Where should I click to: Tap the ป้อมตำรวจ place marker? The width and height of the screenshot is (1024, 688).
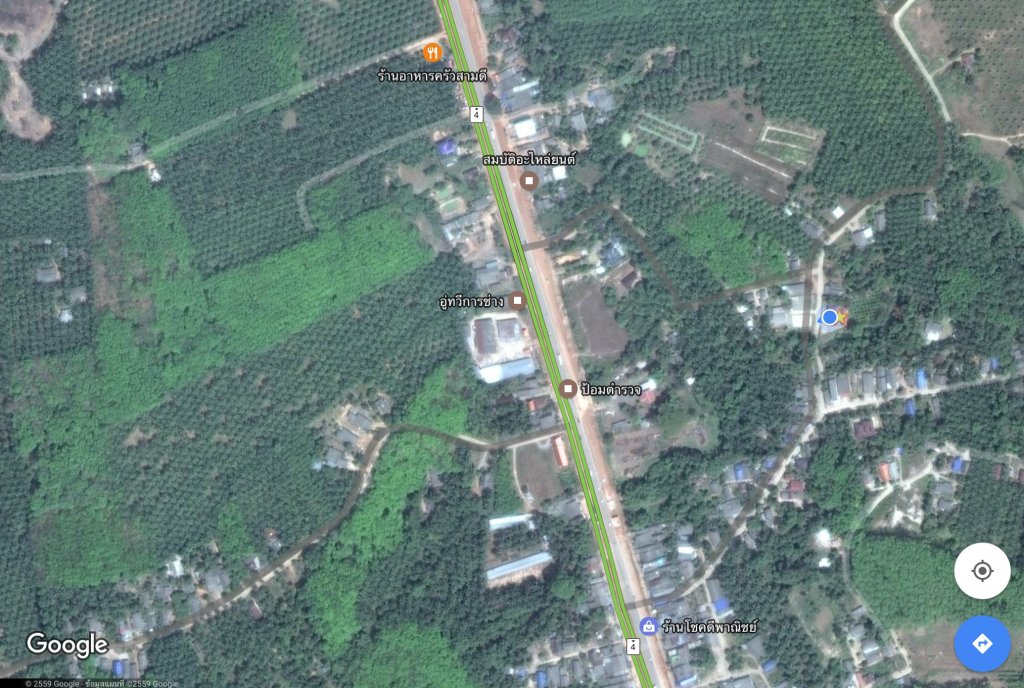tap(568, 388)
